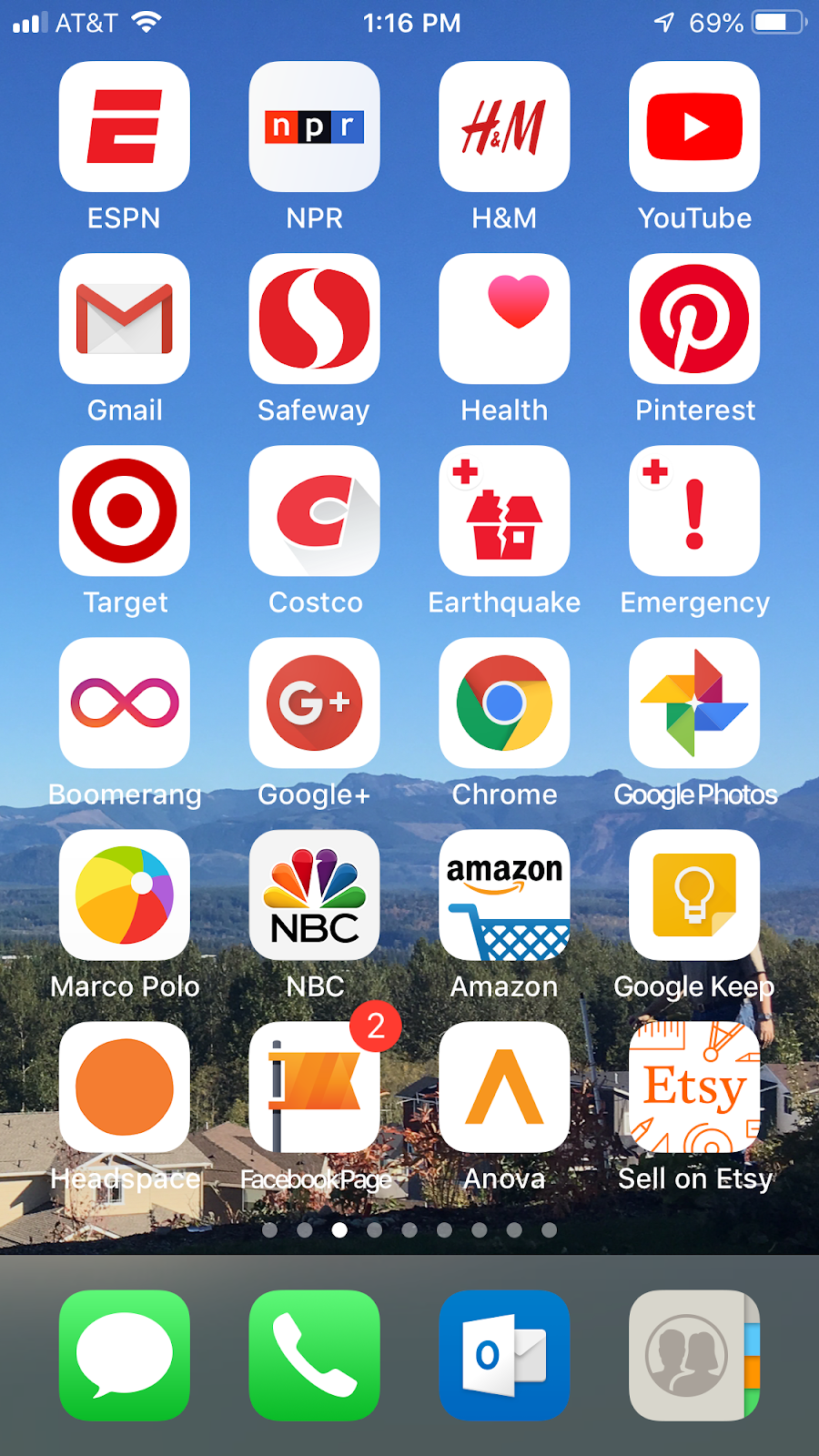Open Messages from the dock
Screen dimensions: 819x1456
point(125,1355)
